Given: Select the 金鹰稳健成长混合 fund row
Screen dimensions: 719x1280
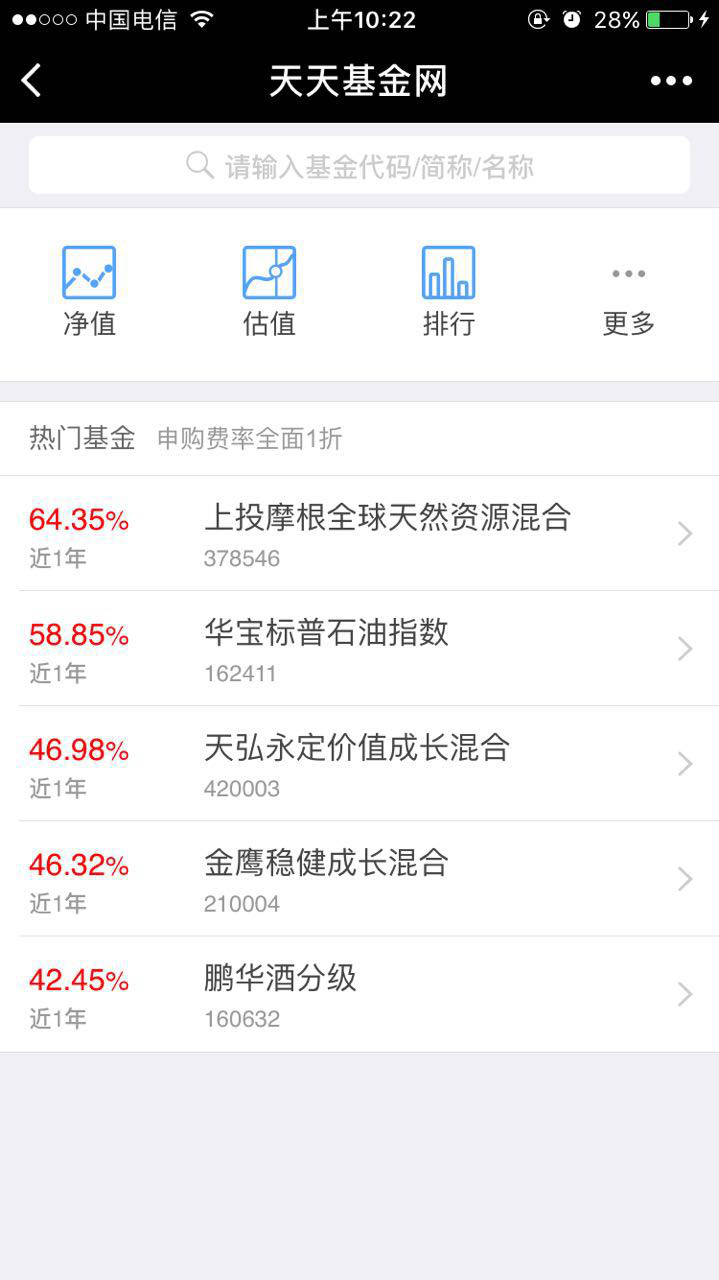Looking at the screenshot, I should tap(359, 879).
